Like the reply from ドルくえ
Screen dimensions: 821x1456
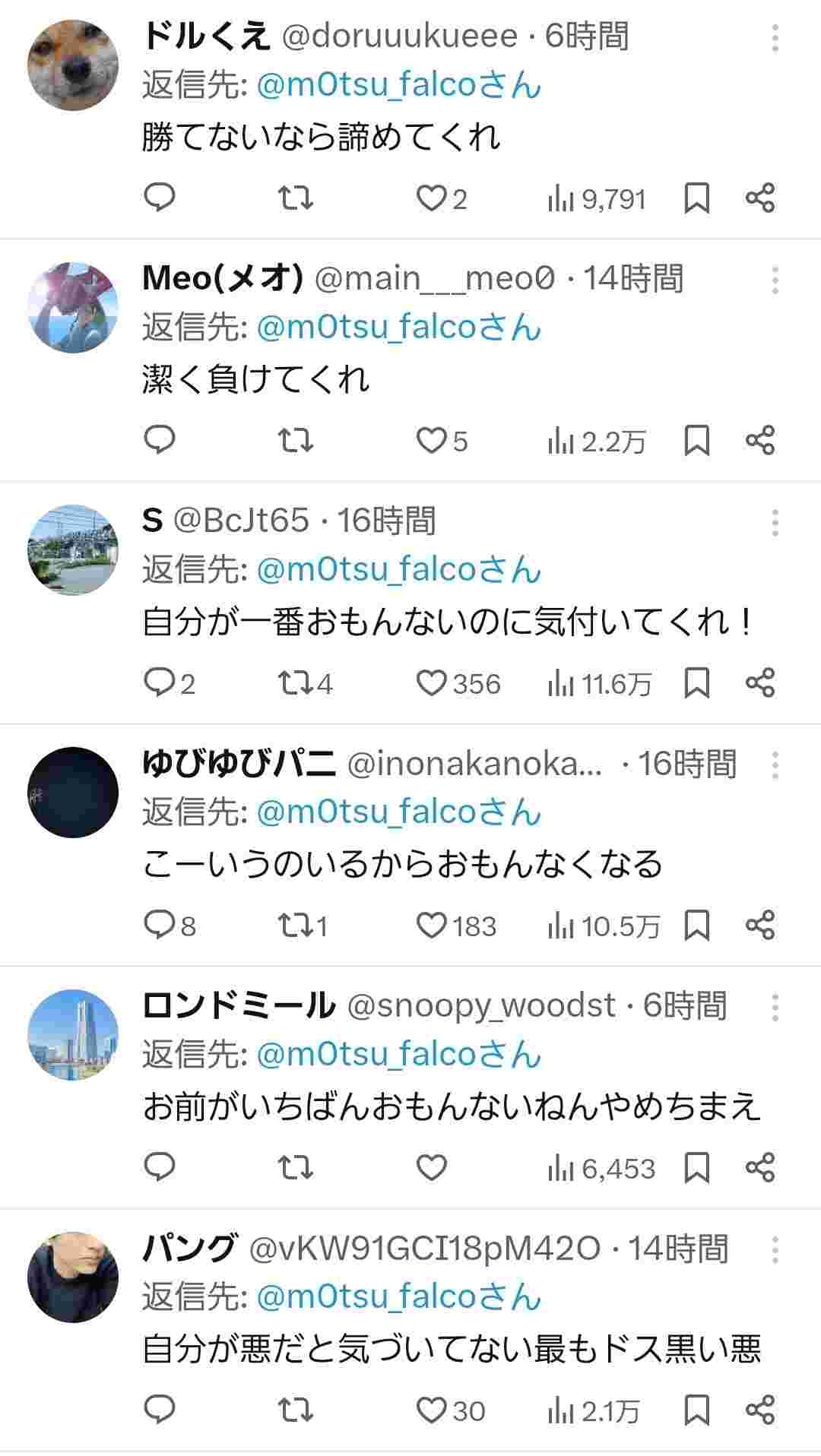pyautogui.click(x=431, y=198)
